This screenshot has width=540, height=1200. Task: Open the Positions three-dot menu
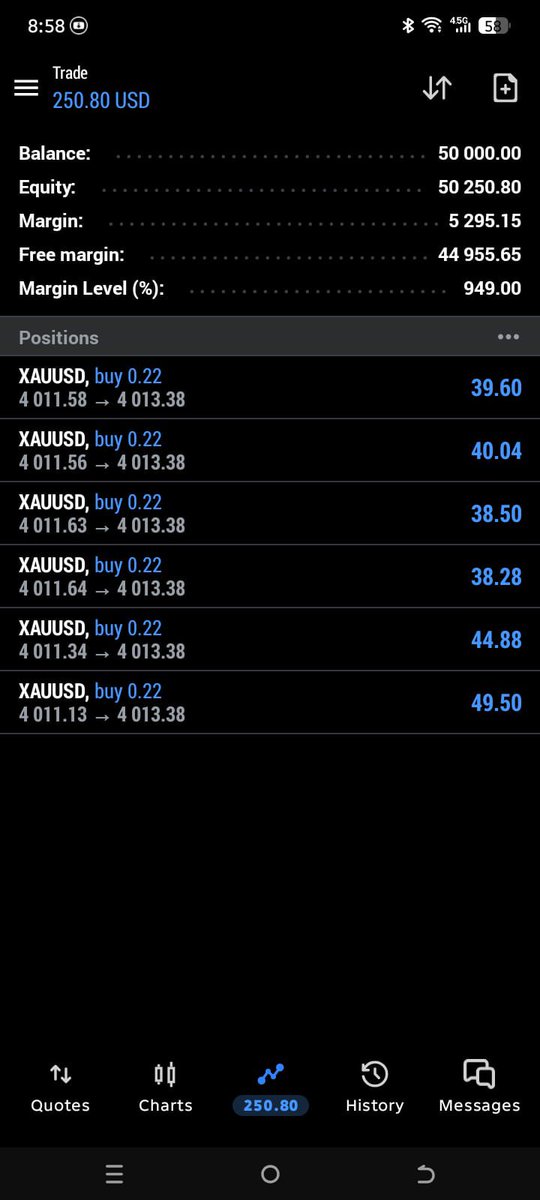508,337
